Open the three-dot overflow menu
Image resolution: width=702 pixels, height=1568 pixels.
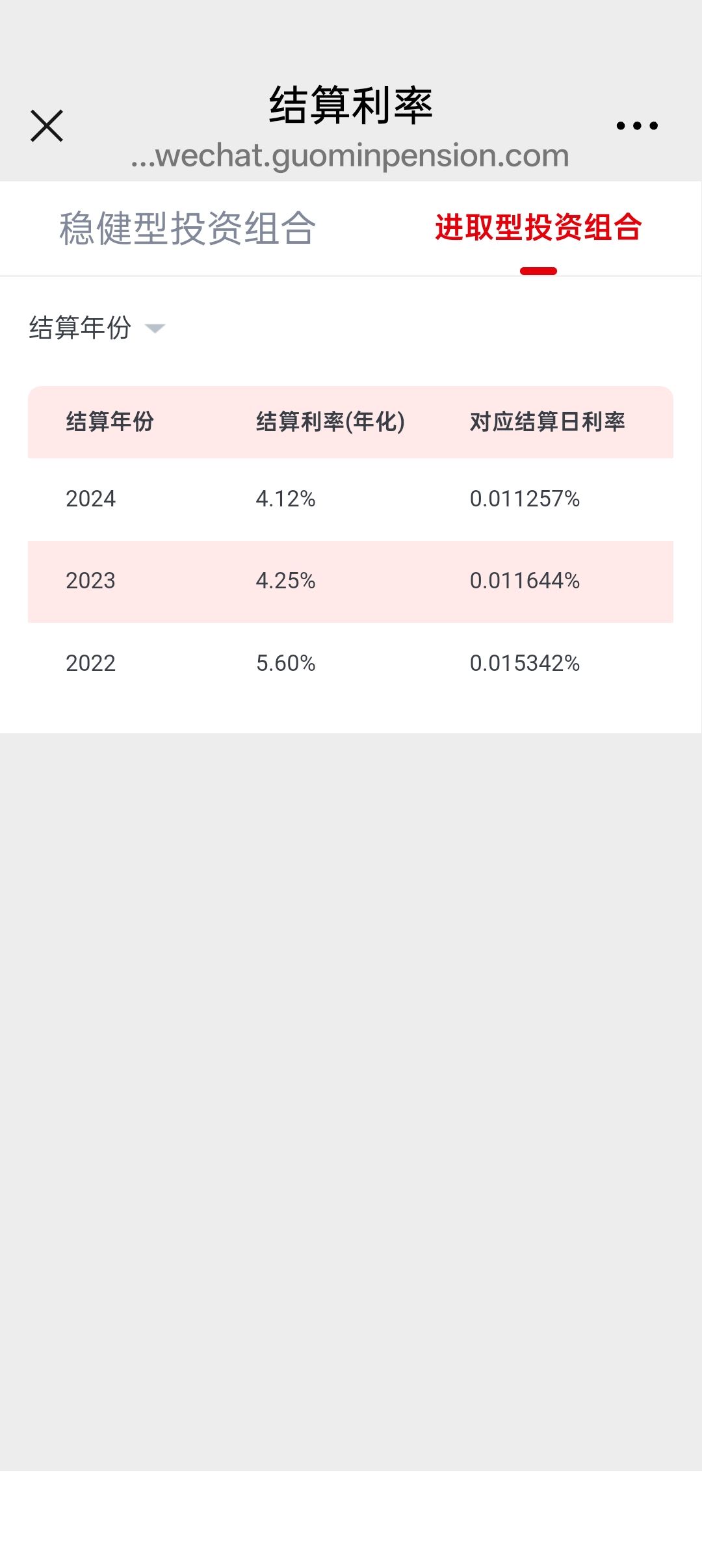(637, 125)
